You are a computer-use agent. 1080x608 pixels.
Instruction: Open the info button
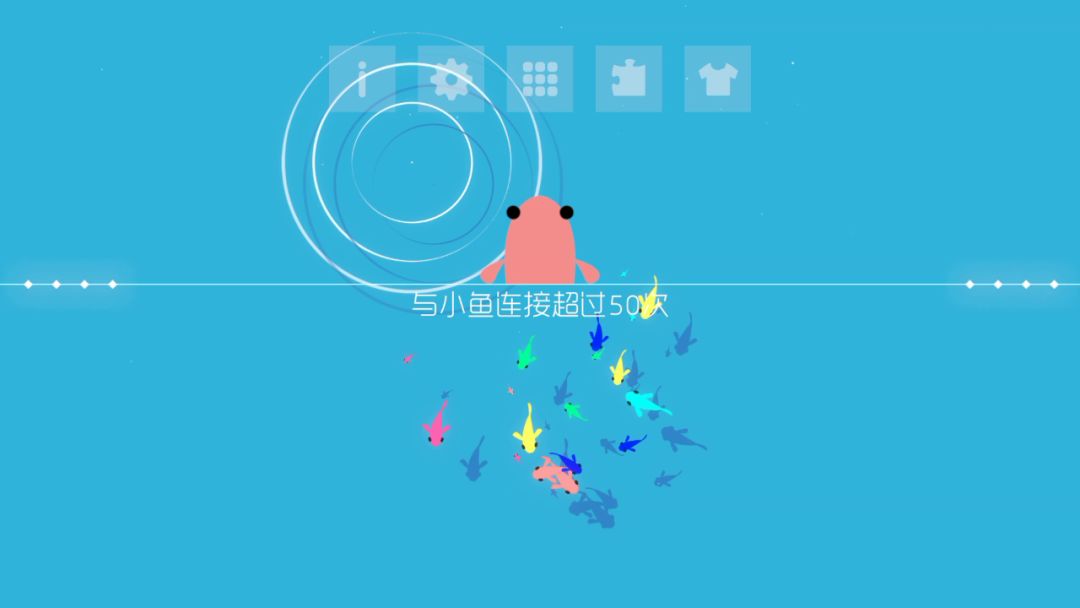click(x=362, y=78)
